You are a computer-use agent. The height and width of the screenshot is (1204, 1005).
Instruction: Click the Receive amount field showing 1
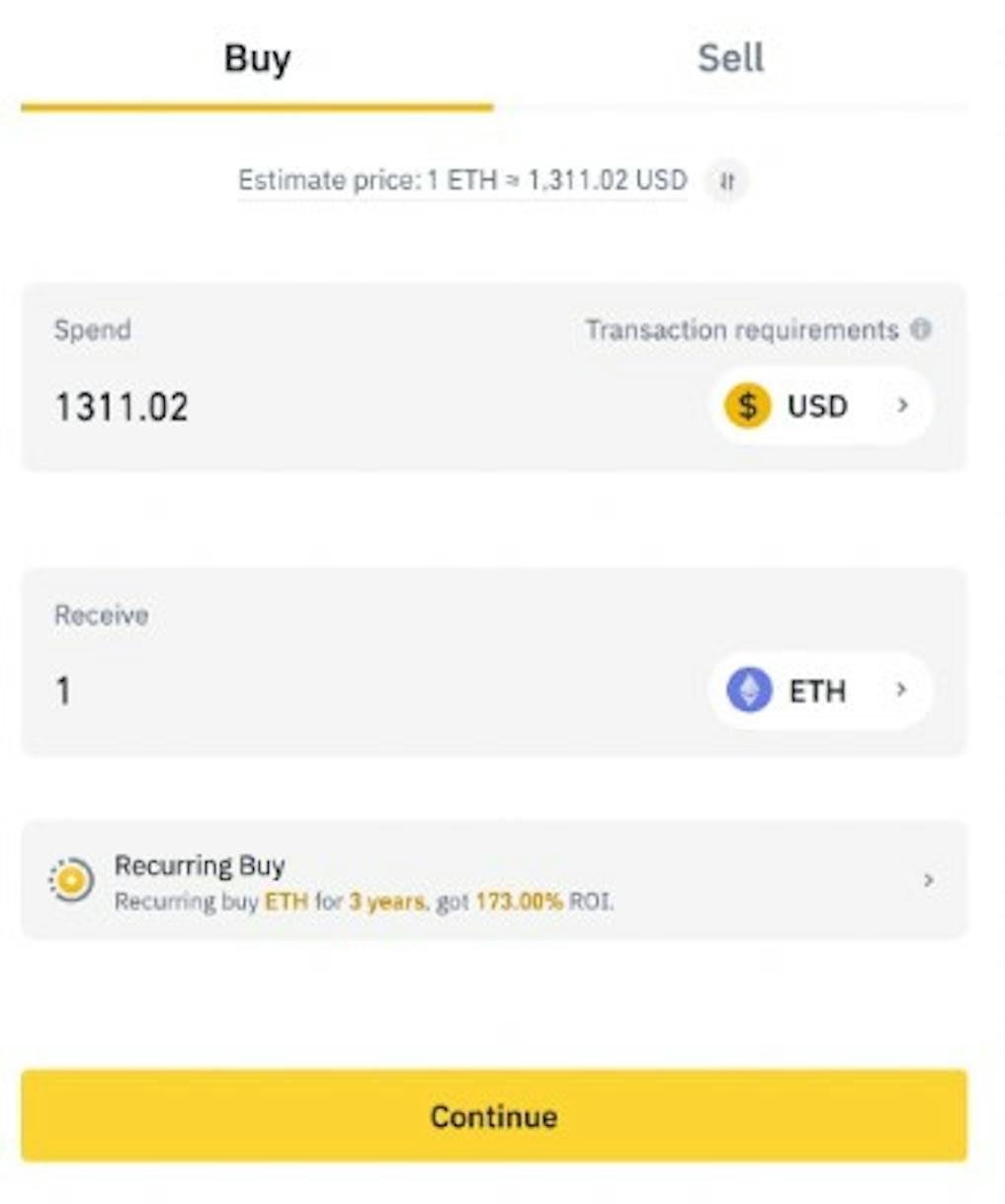pos(63,691)
